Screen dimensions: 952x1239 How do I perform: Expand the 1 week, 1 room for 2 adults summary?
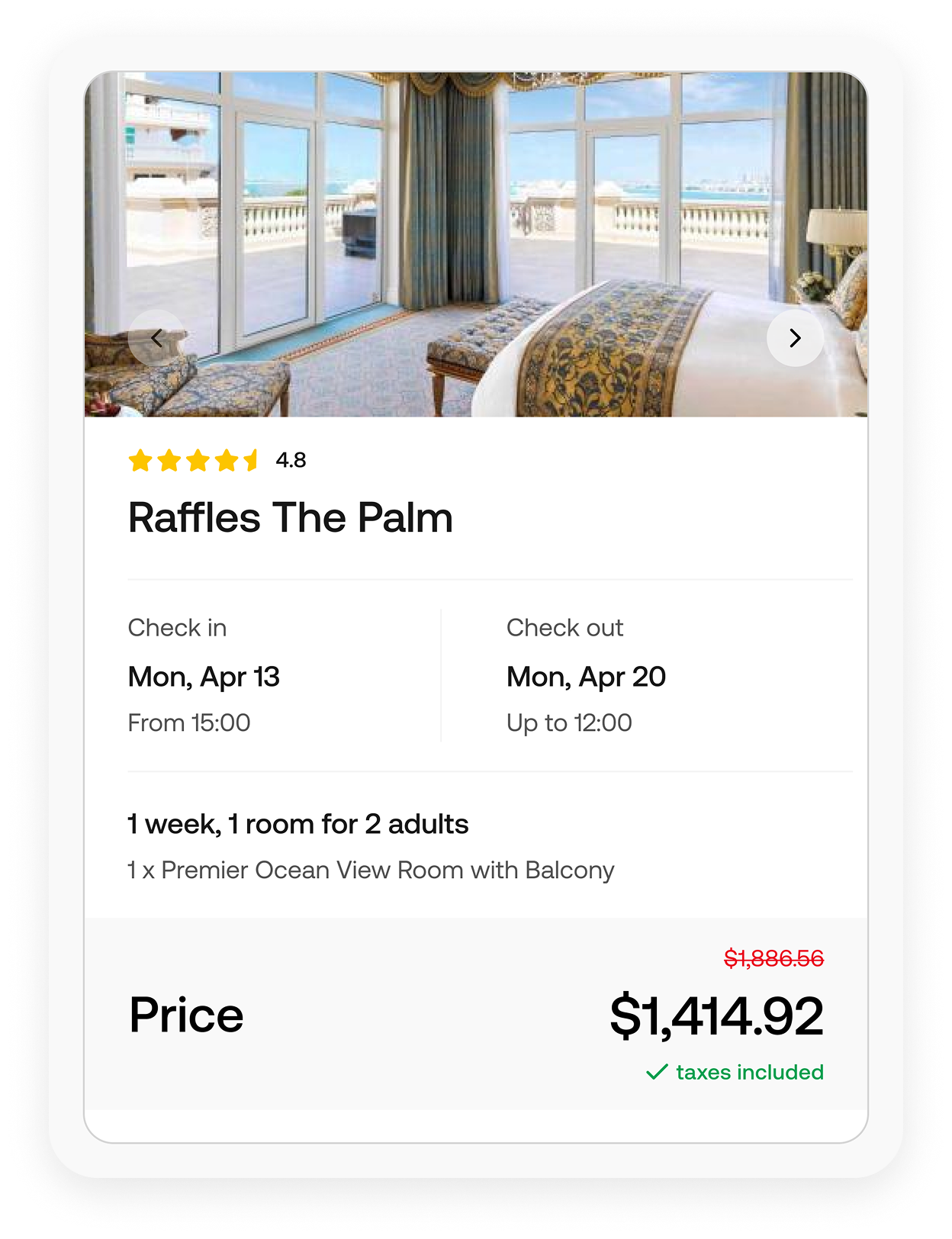pyautogui.click(x=297, y=823)
